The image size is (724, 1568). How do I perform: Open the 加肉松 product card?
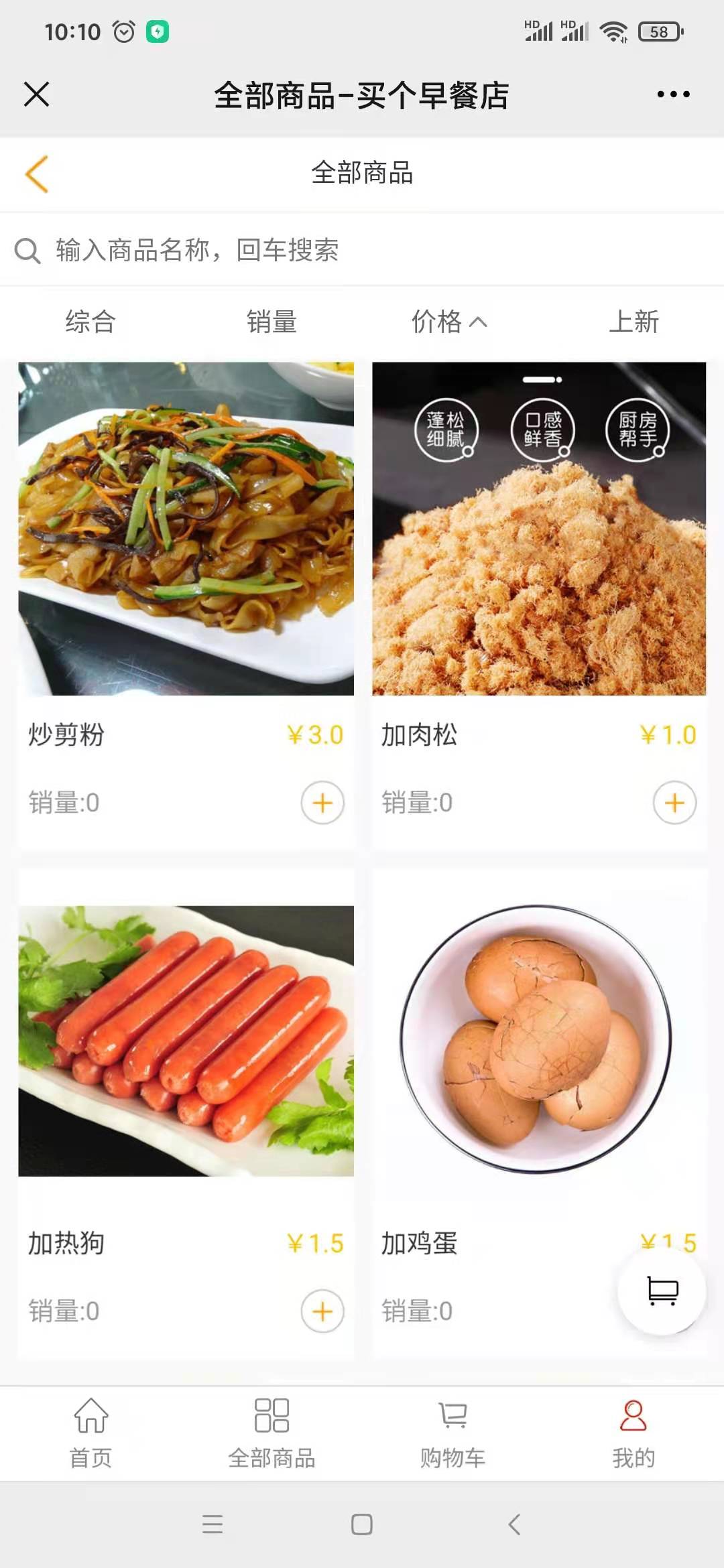coord(539,529)
